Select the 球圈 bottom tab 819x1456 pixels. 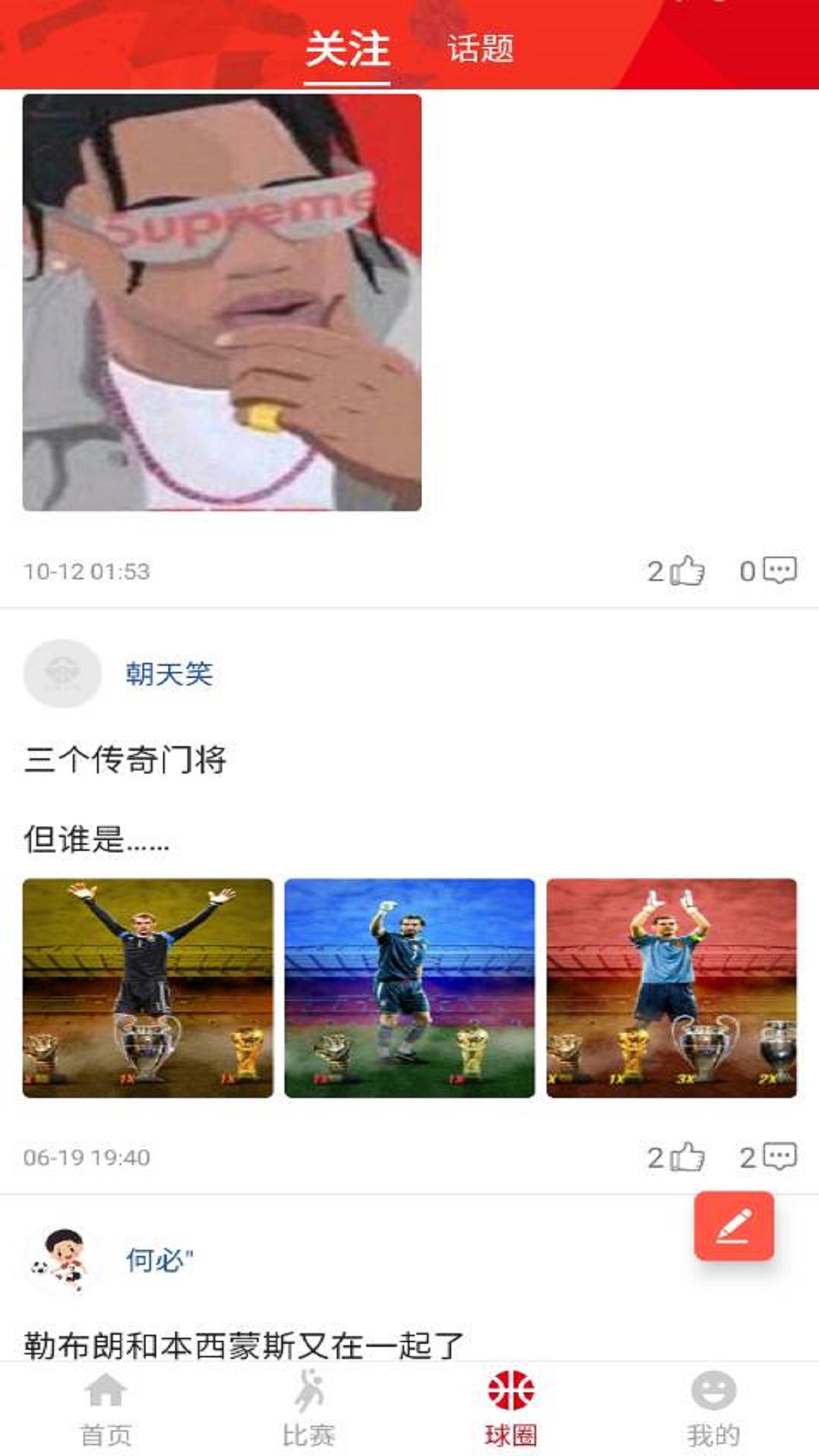pyautogui.click(x=510, y=1408)
